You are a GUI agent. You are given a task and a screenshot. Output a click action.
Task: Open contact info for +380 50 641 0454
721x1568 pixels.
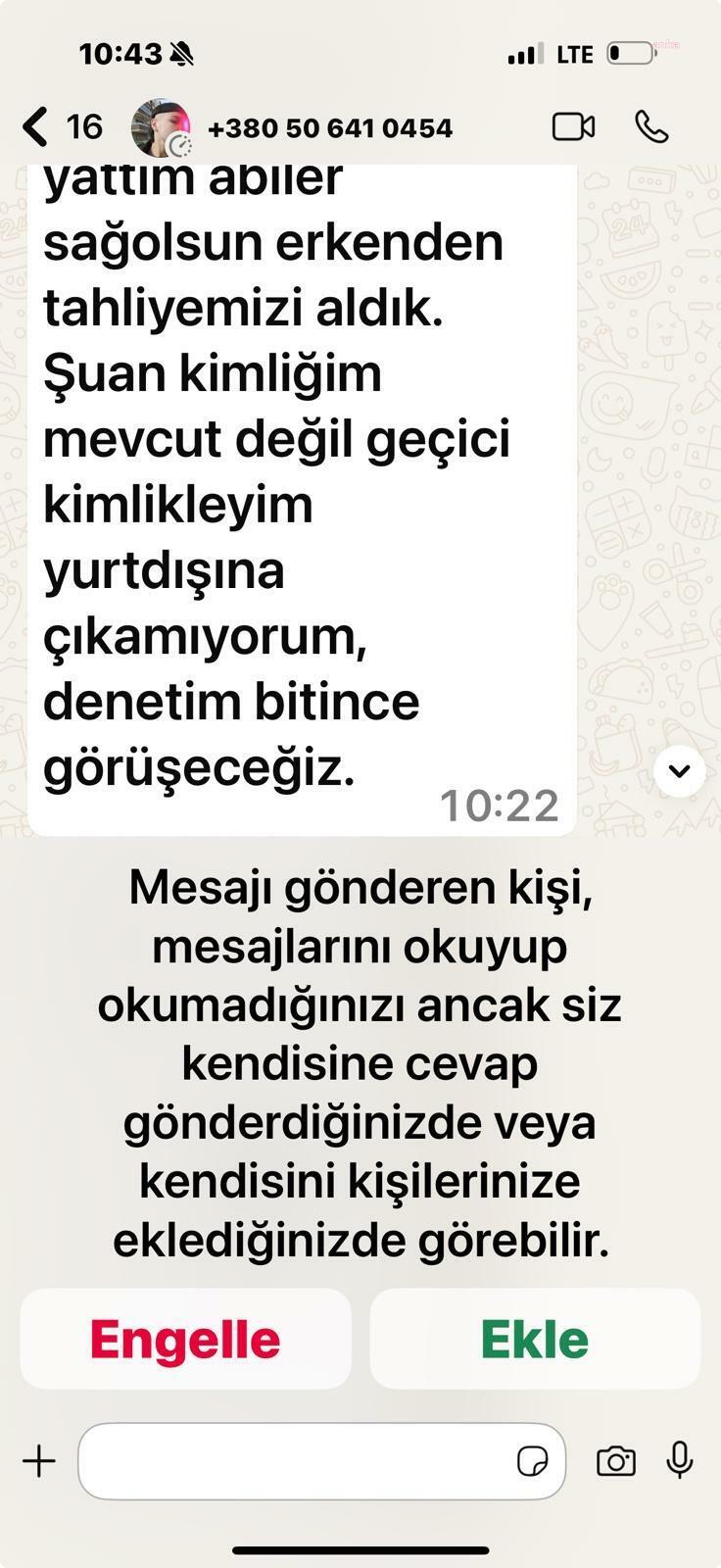[329, 128]
